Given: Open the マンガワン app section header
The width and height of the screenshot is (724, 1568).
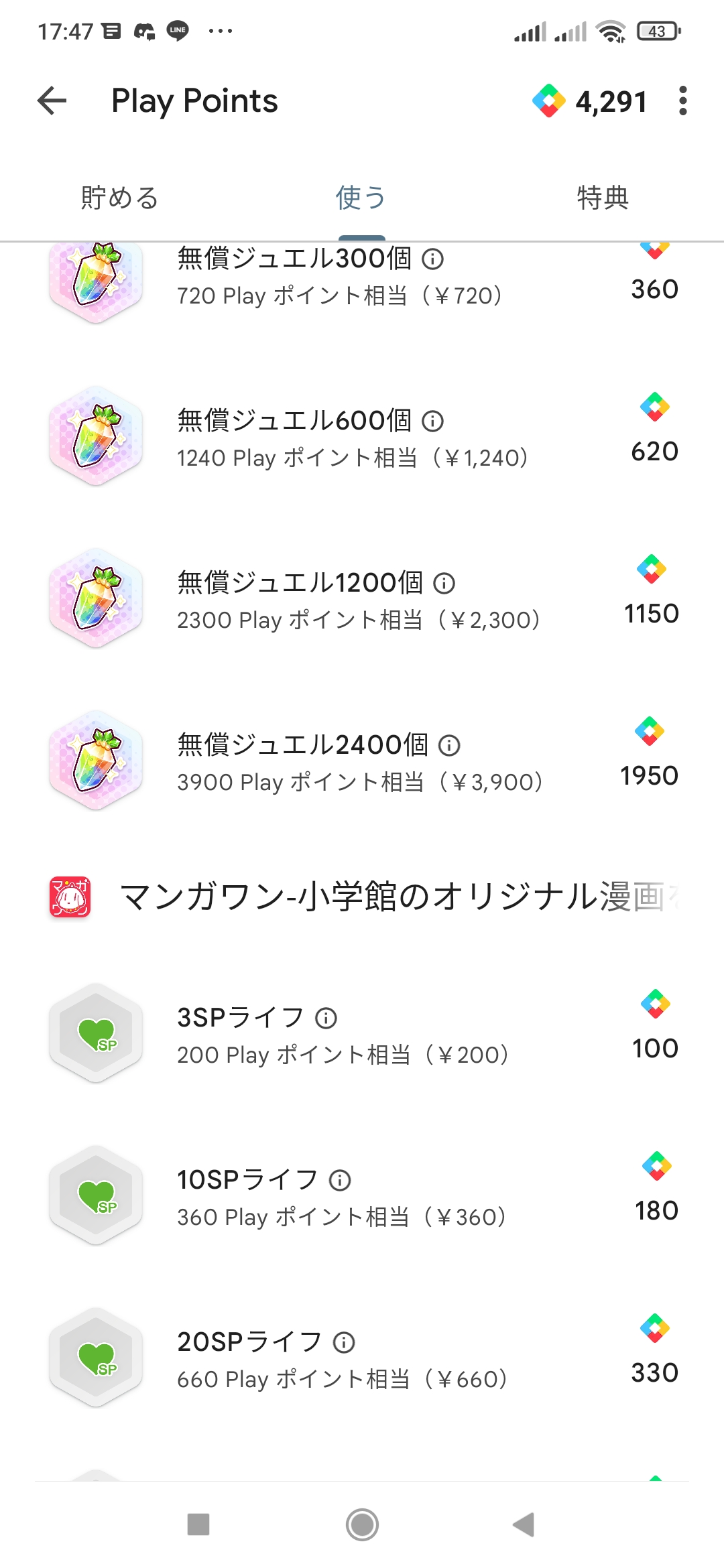Looking at the screenshot, I should tap(362, 897).
